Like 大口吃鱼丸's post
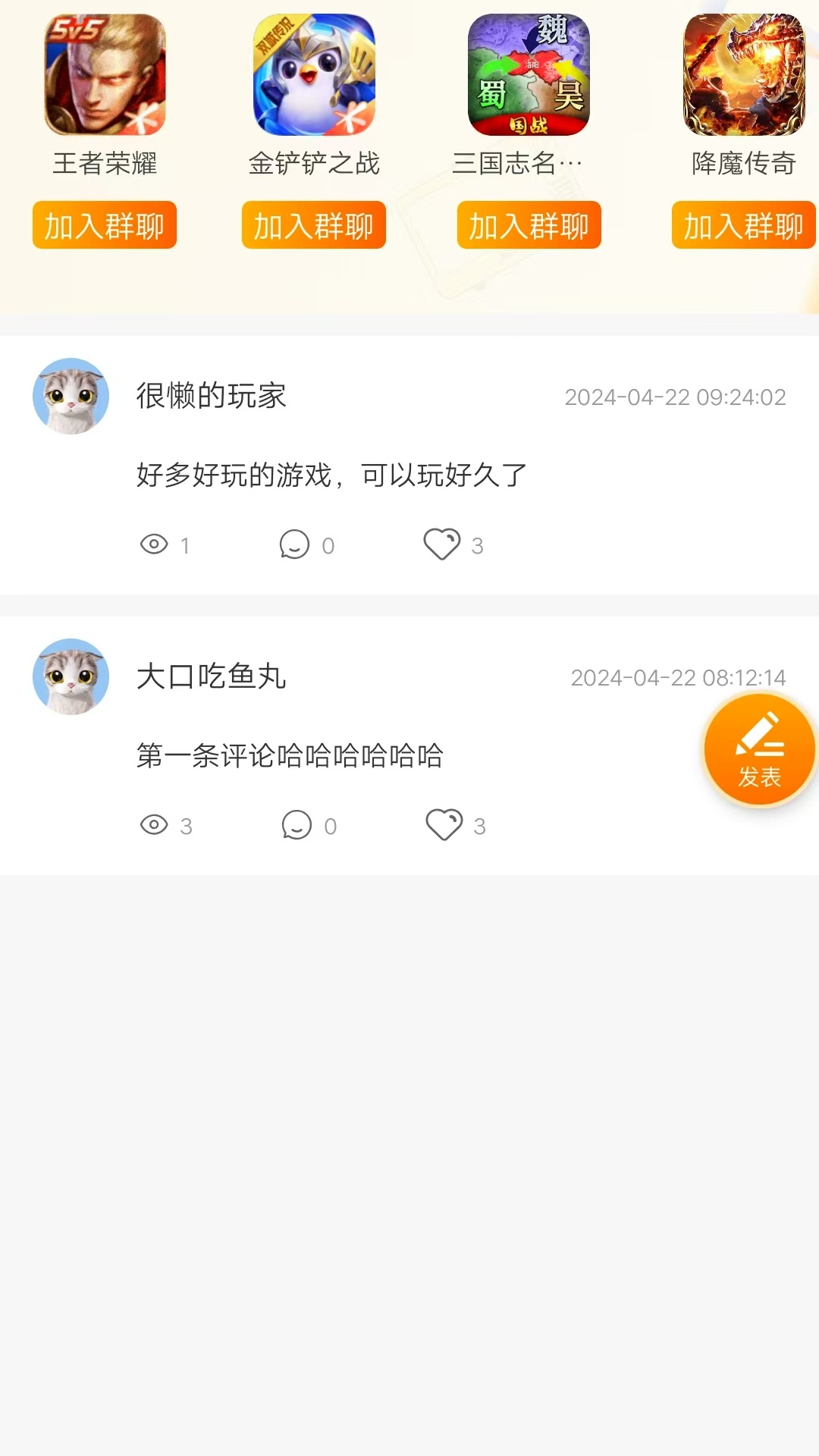 [444, 825]
